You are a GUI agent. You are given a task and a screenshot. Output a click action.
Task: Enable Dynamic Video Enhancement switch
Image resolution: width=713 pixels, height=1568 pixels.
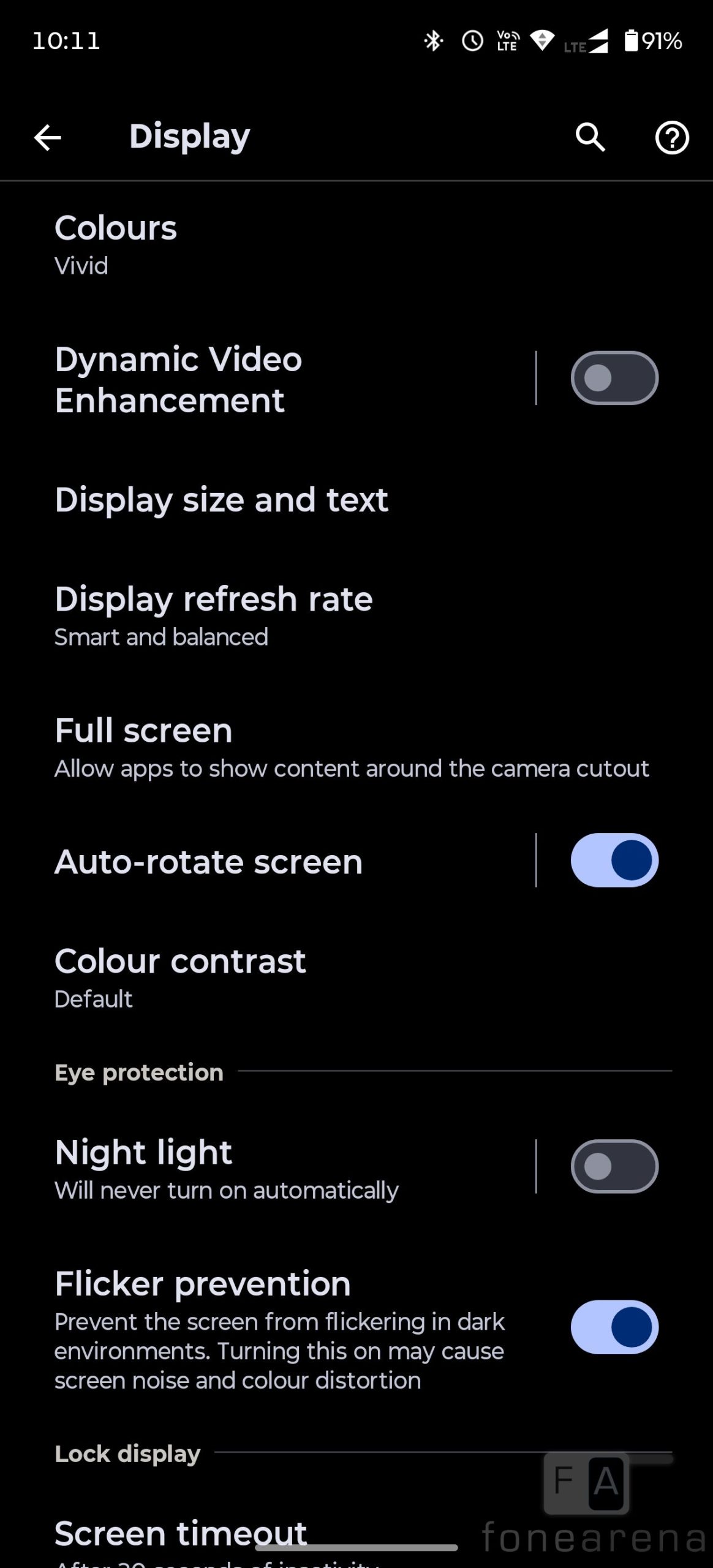614,378
